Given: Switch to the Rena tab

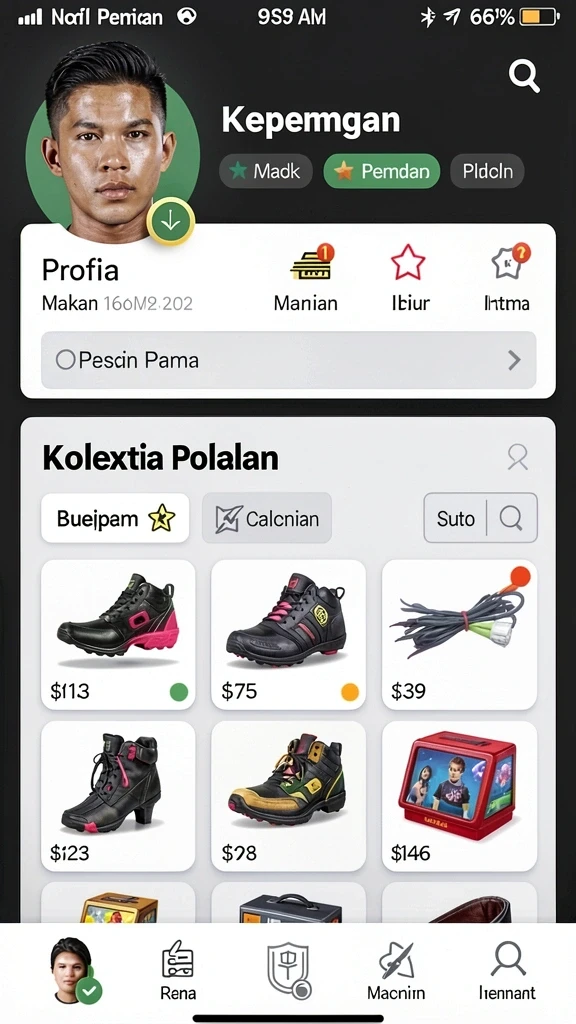Looking at the screenshot, I should (x=178, y=970).
